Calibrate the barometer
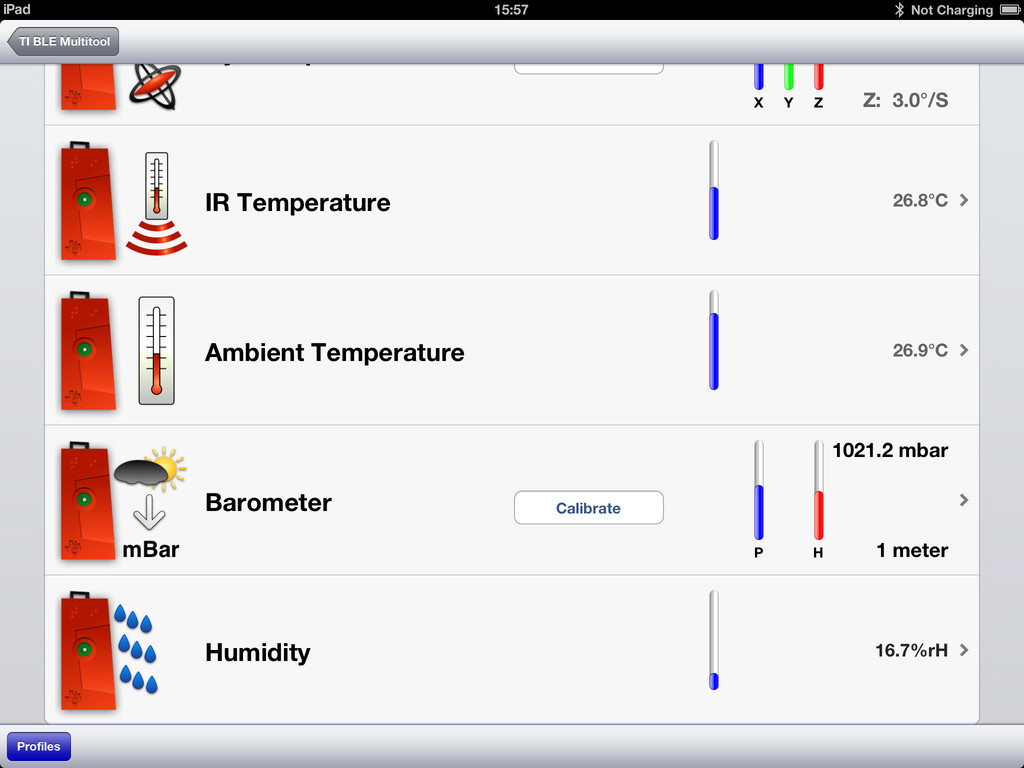 588,508
